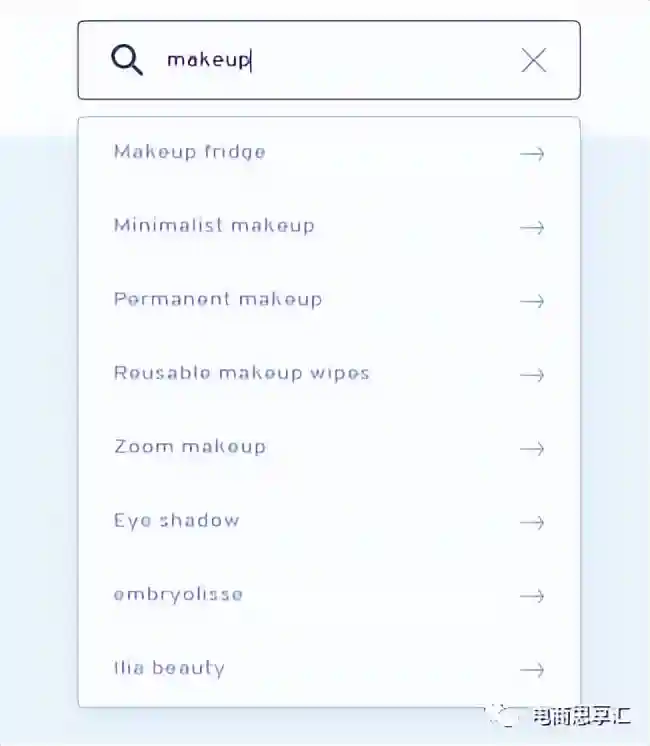Screen dimensions: 650x746
Task: Select the Zoom makeup suggestion
Action: click(x=190, y=447)
